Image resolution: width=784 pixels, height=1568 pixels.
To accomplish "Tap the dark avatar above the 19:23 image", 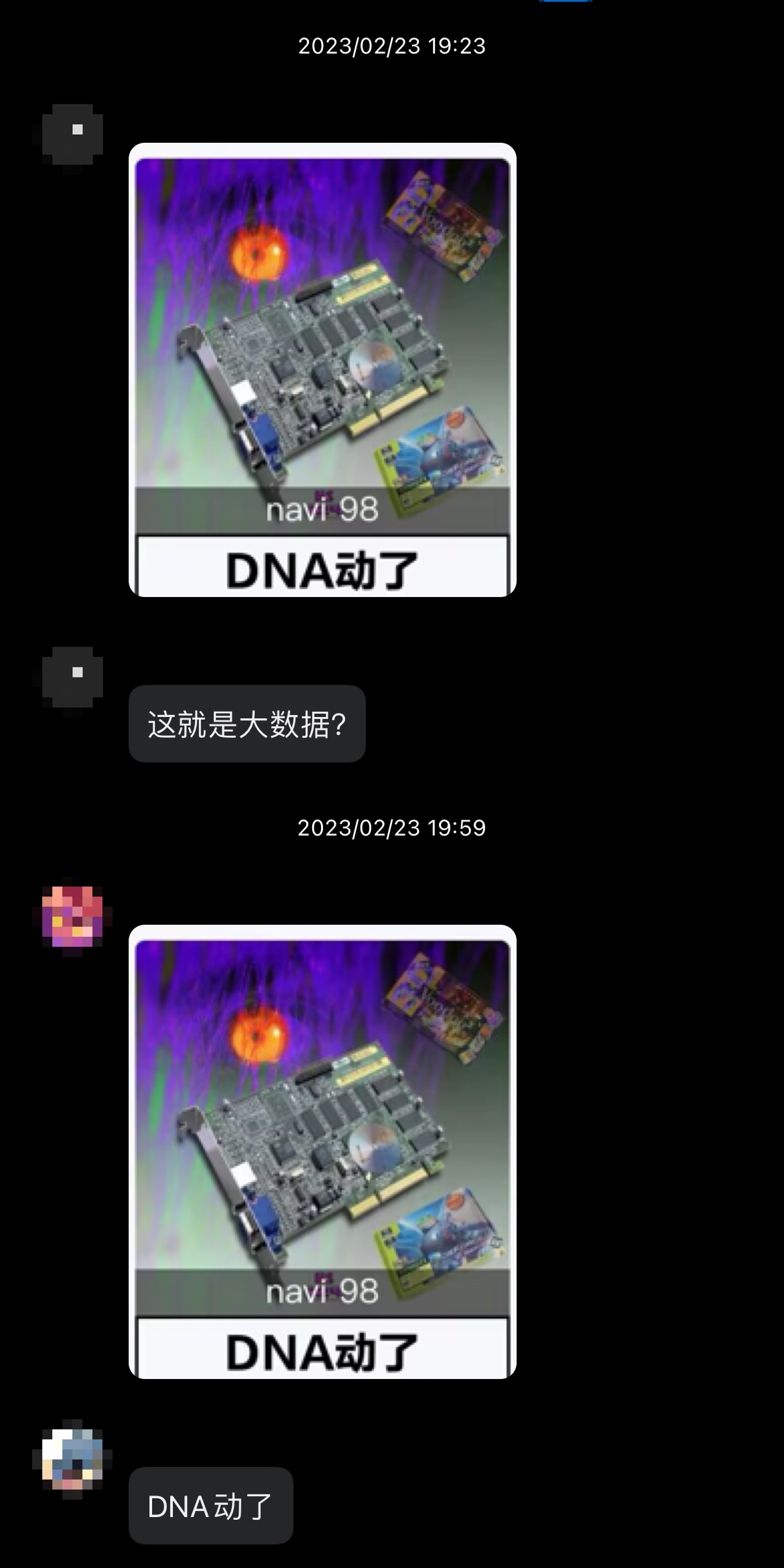I will [x=72, y=135].
